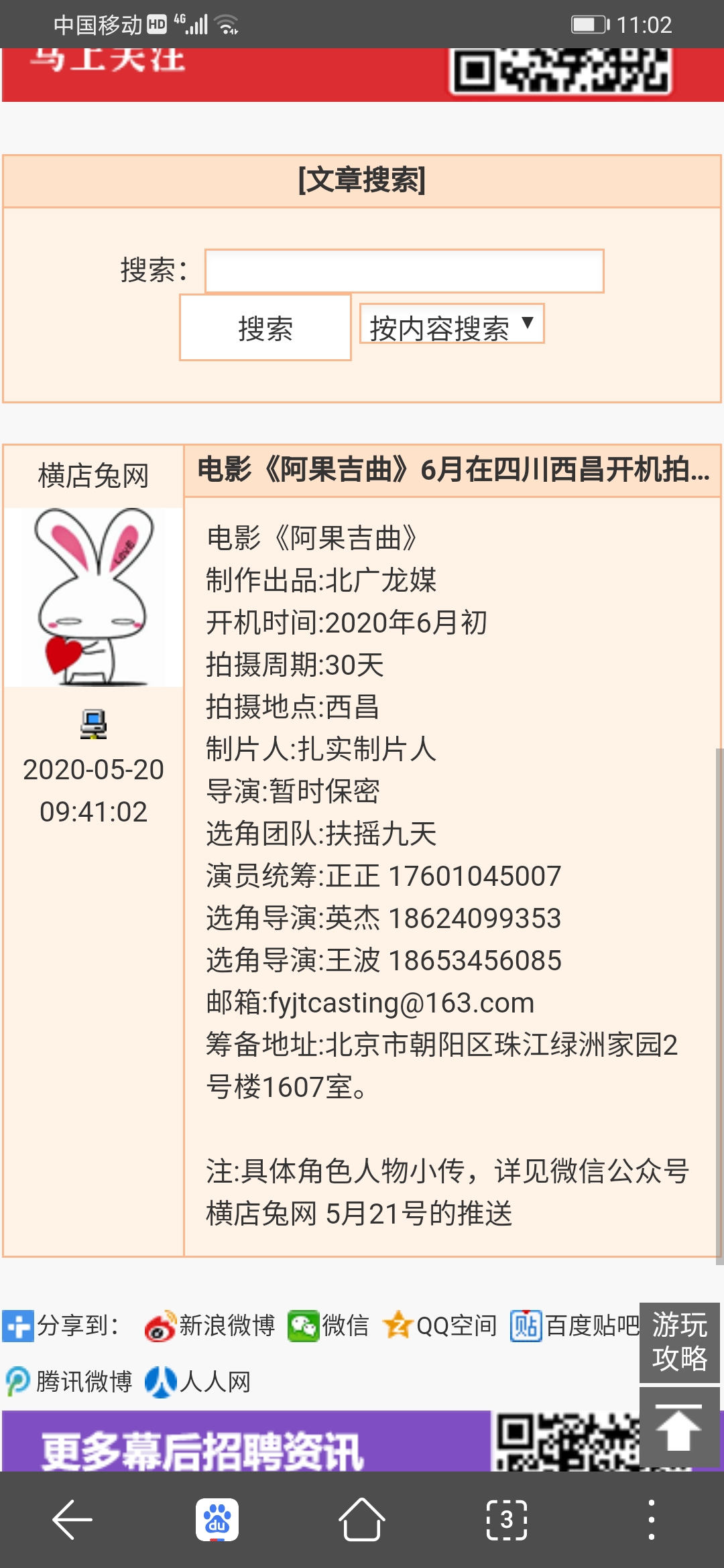Share to 腾讯微博
The width and height of the screenshot is (724, 1568).
tap(69, 1382)
